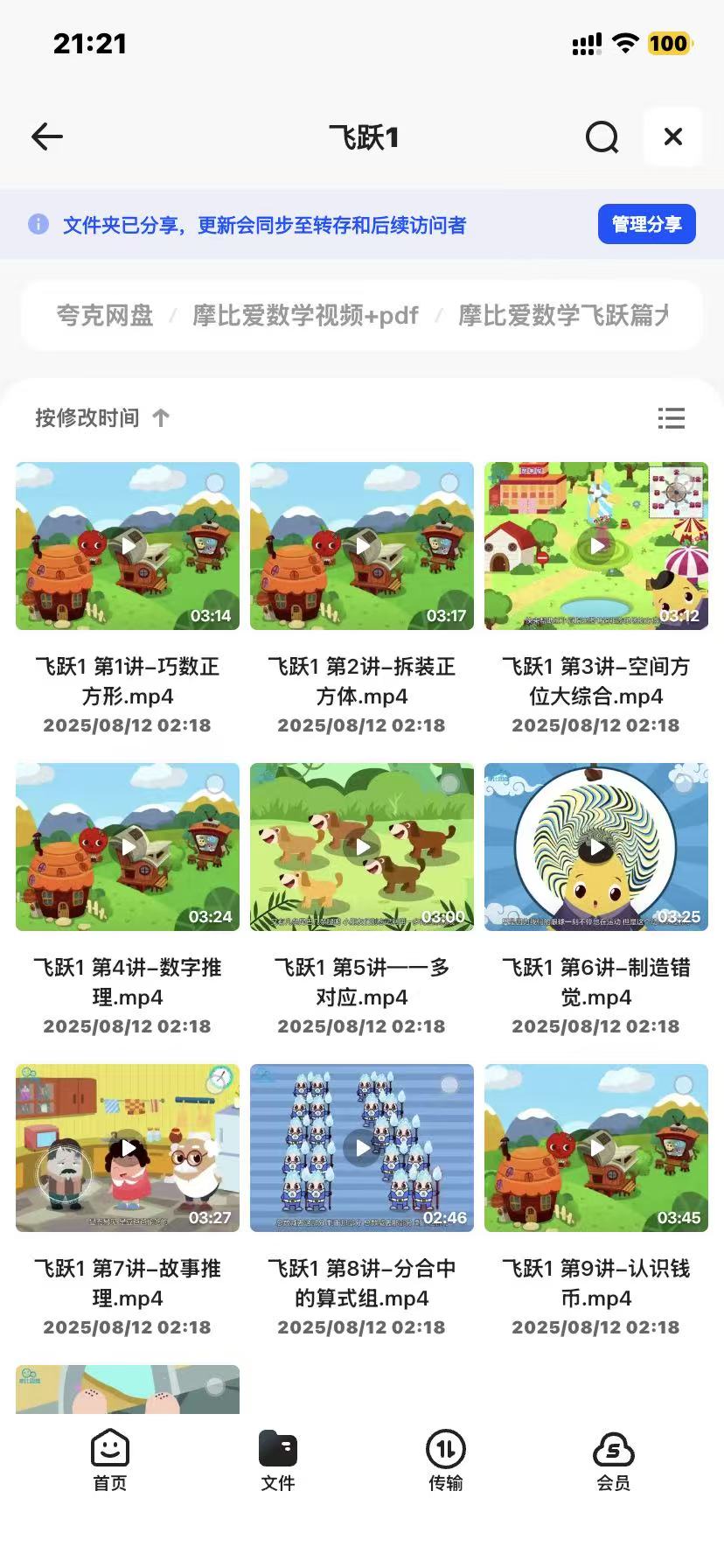Play 第8讲-分合中的算式组.mp4
Viewport: 724px width, 1568px height.
click(x=362, y=1148)
